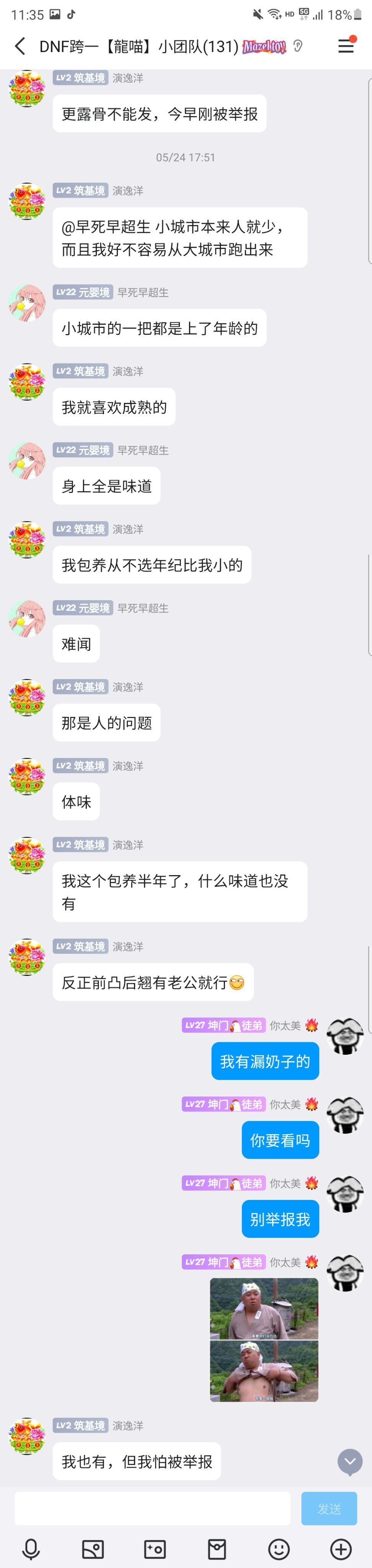The height and width of the screenshot is (1568, 372).
Task: Open the emoji sticker panel
Action: 279,1548
